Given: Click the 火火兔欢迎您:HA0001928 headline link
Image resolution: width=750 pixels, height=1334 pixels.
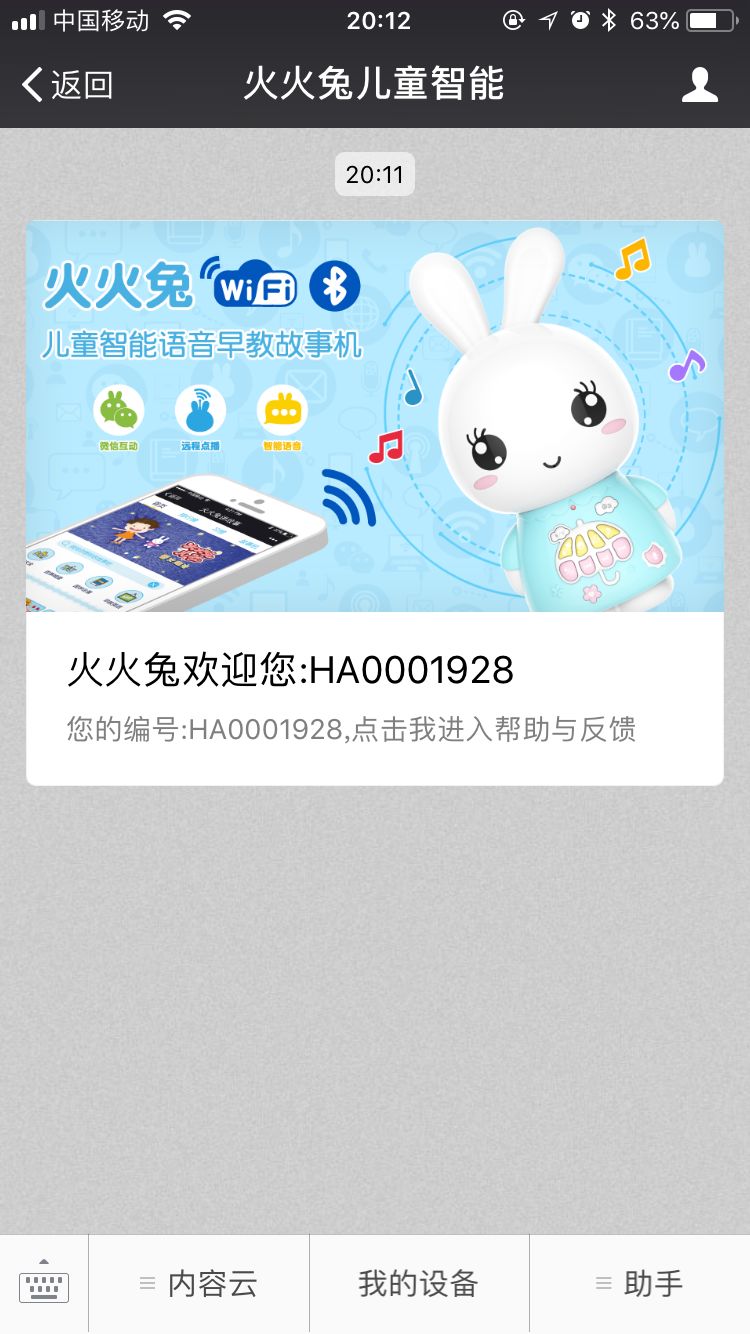Looking at the screenshot, I should pyautogui.click(x=290, y=670).
